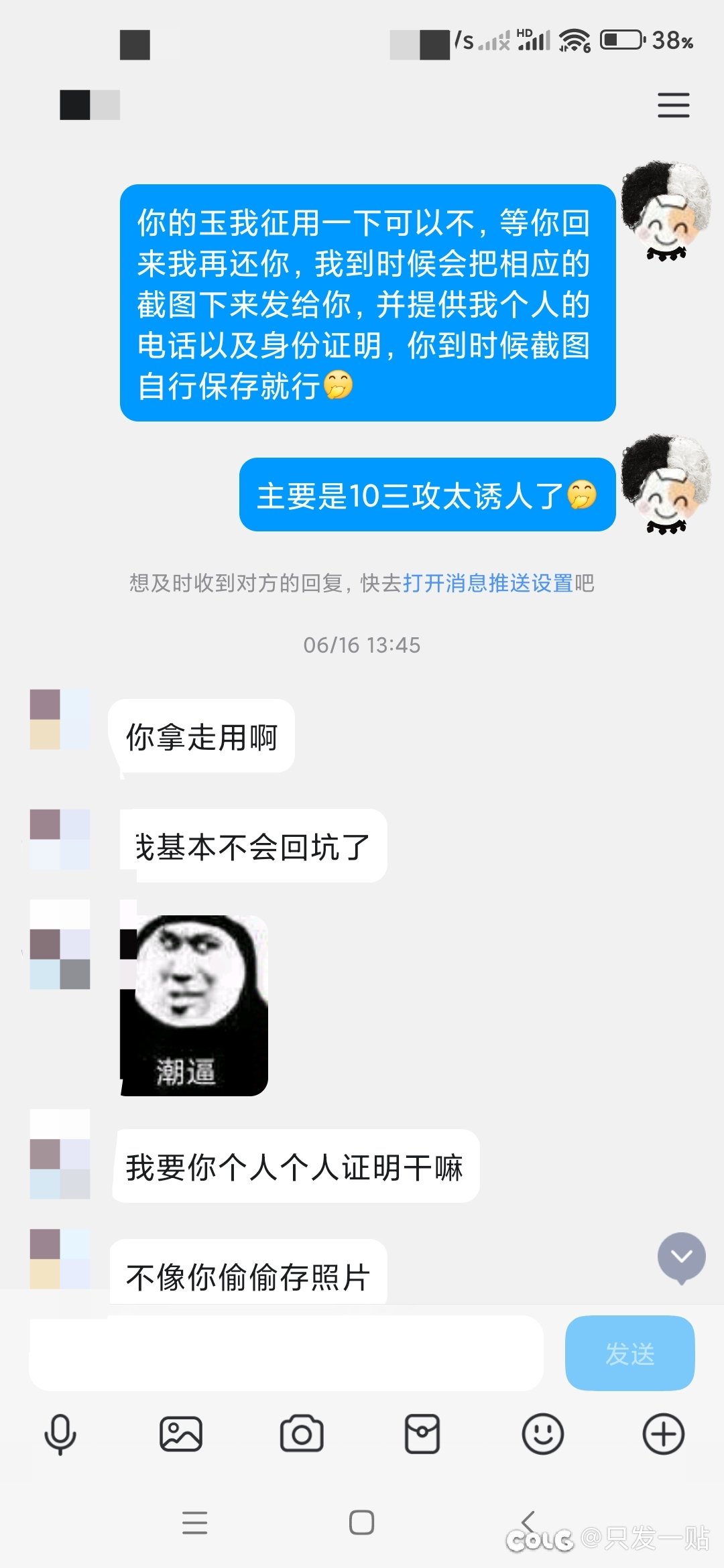The height and width of the screenshot is (1568, 724).
Task: Go back using the system back button
Action: (x=529, y=1522)
